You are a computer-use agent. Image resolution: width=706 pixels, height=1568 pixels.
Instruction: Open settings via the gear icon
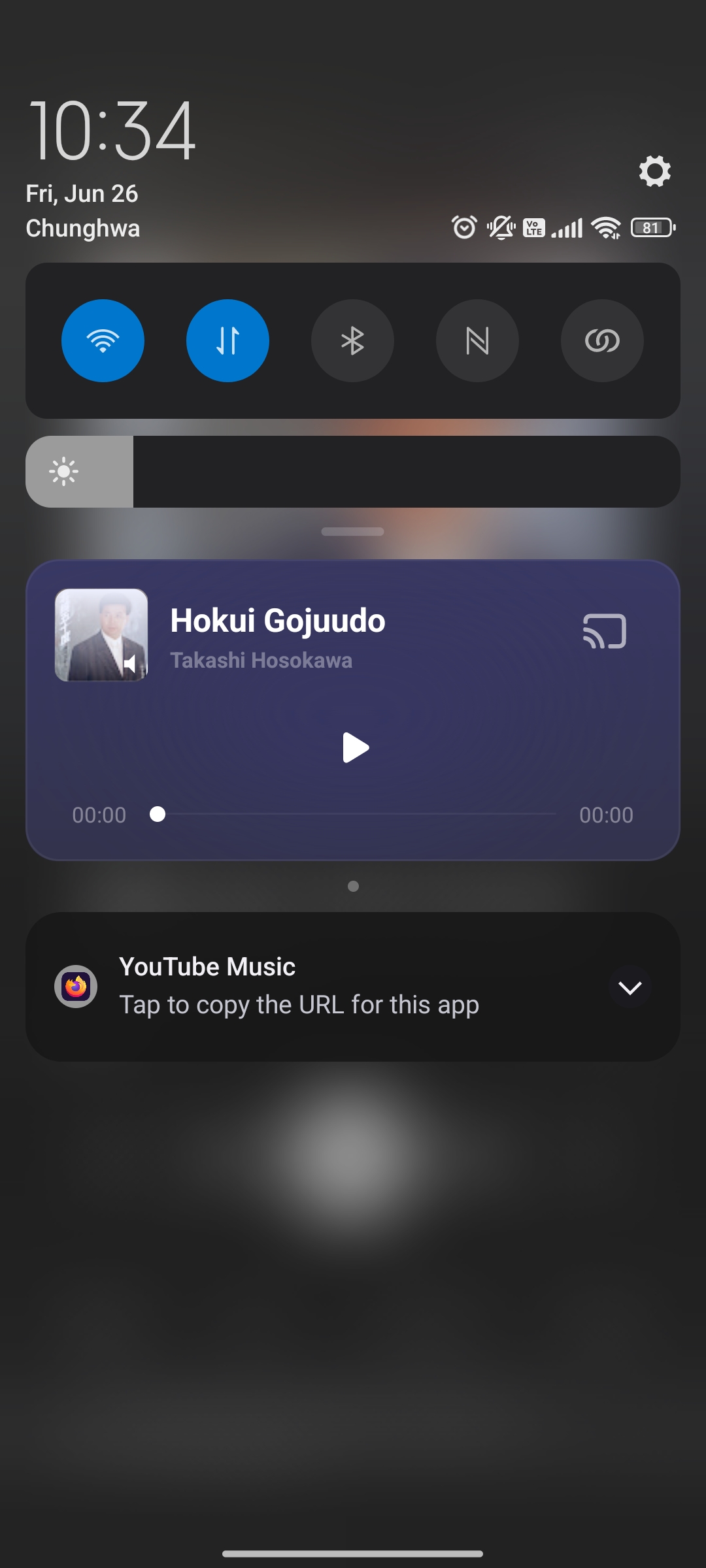click(x=654, y=171)
